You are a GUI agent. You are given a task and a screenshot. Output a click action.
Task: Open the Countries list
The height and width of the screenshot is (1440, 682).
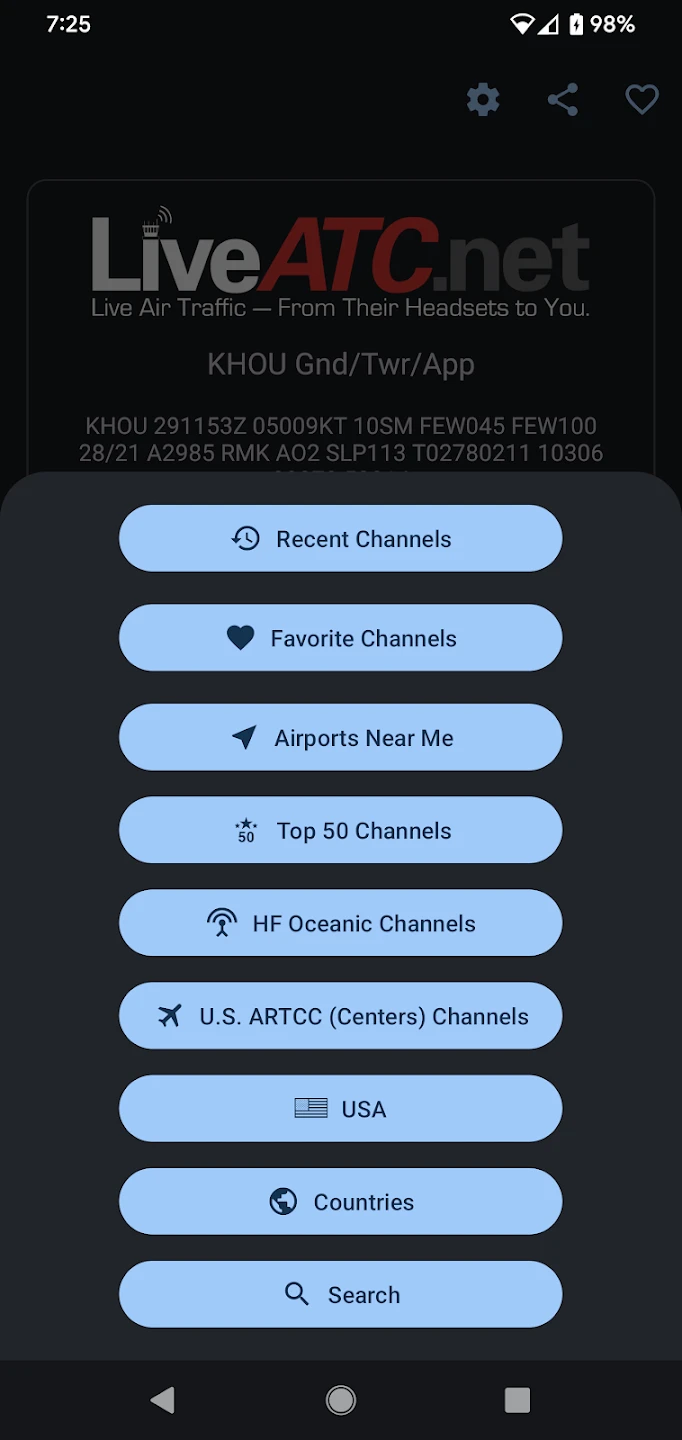pyautogui.click(x=340, y=1202)
